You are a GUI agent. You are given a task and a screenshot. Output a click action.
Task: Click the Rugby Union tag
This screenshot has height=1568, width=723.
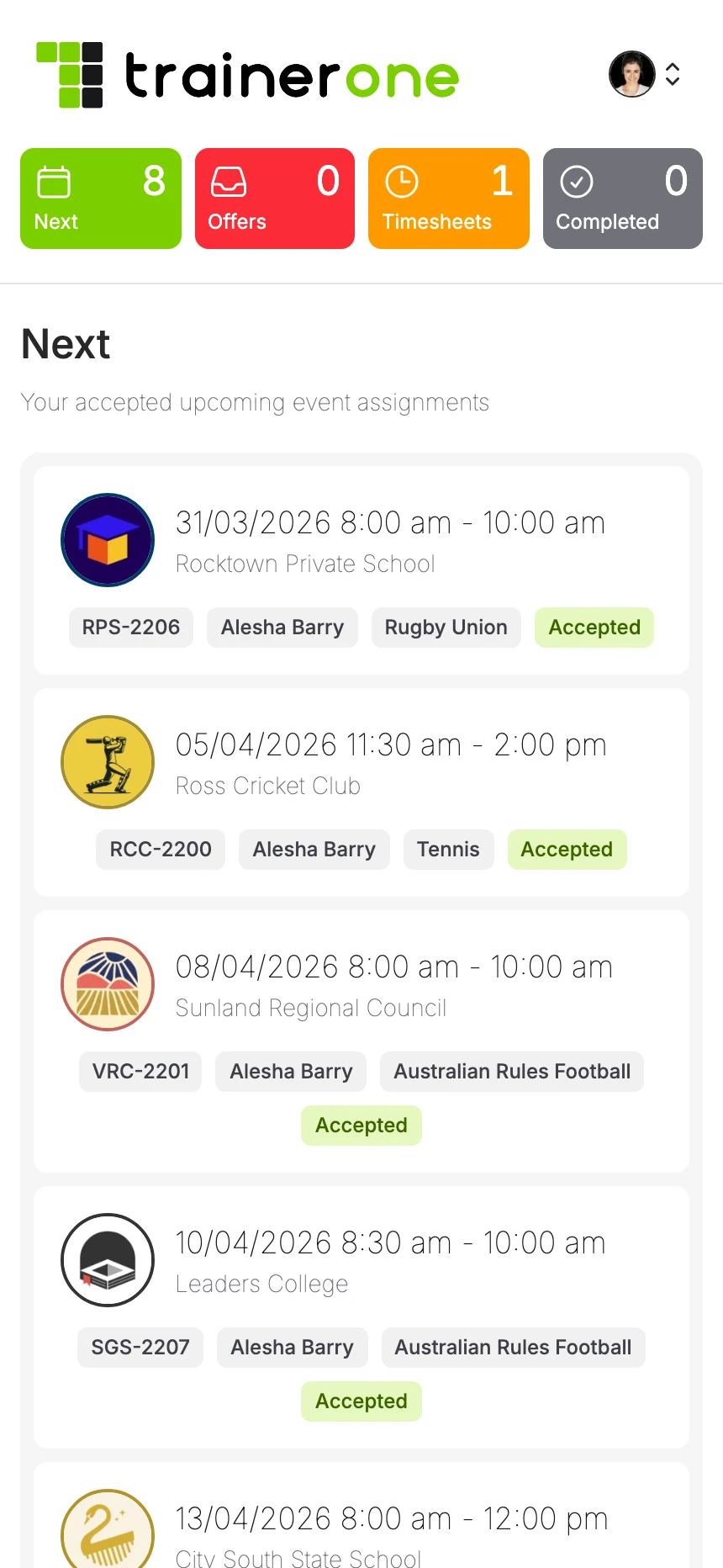pos(446,627)
